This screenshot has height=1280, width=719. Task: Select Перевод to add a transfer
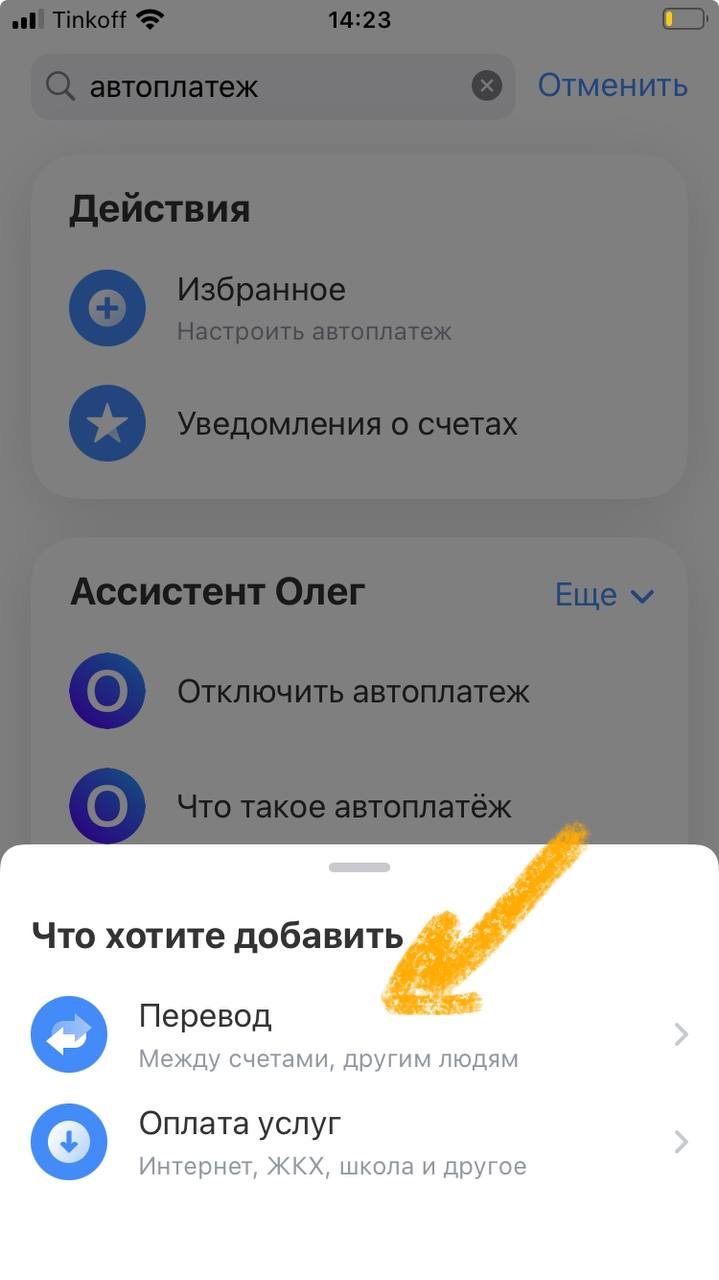[x=330, y=1035]
